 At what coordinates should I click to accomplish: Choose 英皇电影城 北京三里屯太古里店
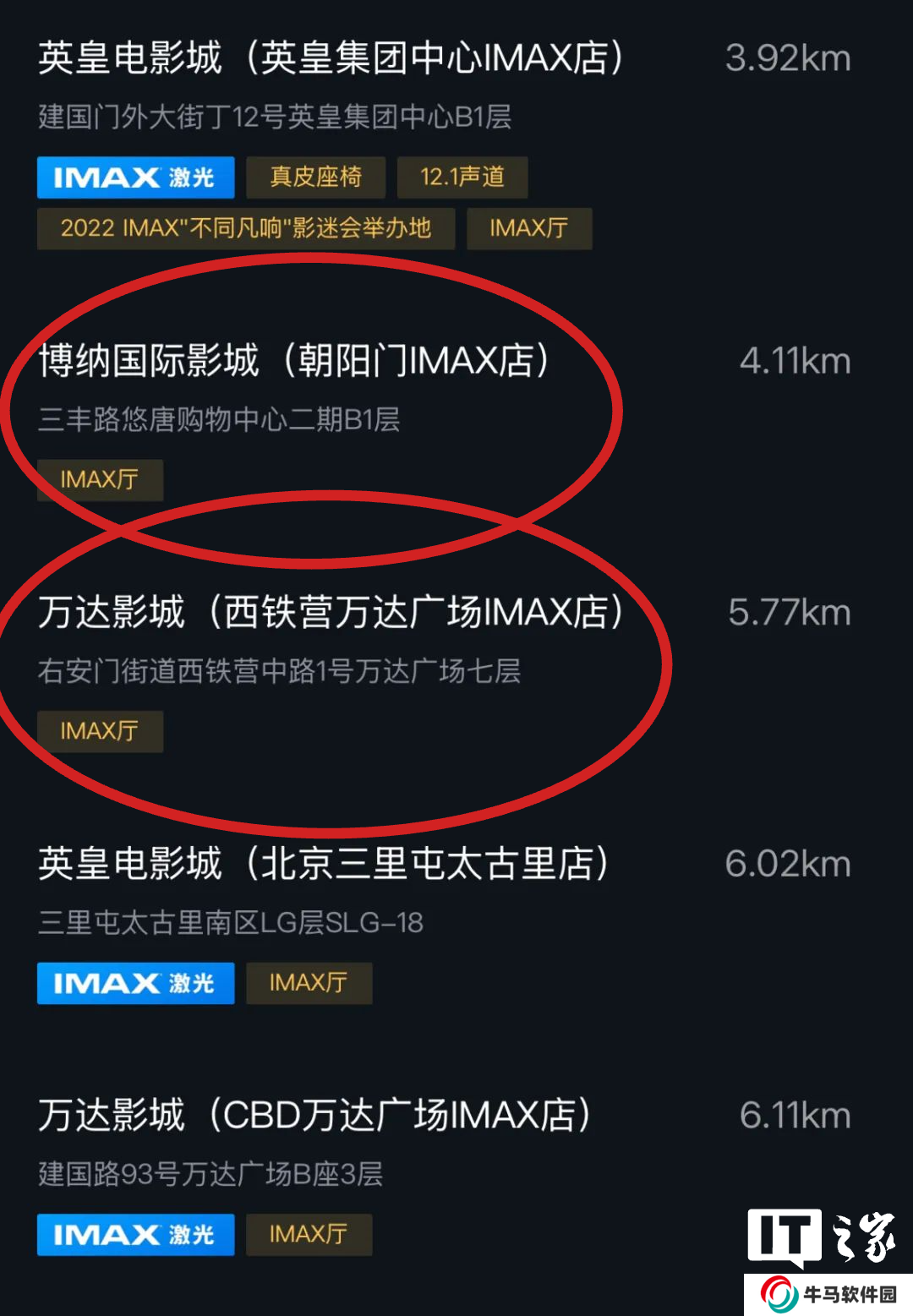point(323,865)
